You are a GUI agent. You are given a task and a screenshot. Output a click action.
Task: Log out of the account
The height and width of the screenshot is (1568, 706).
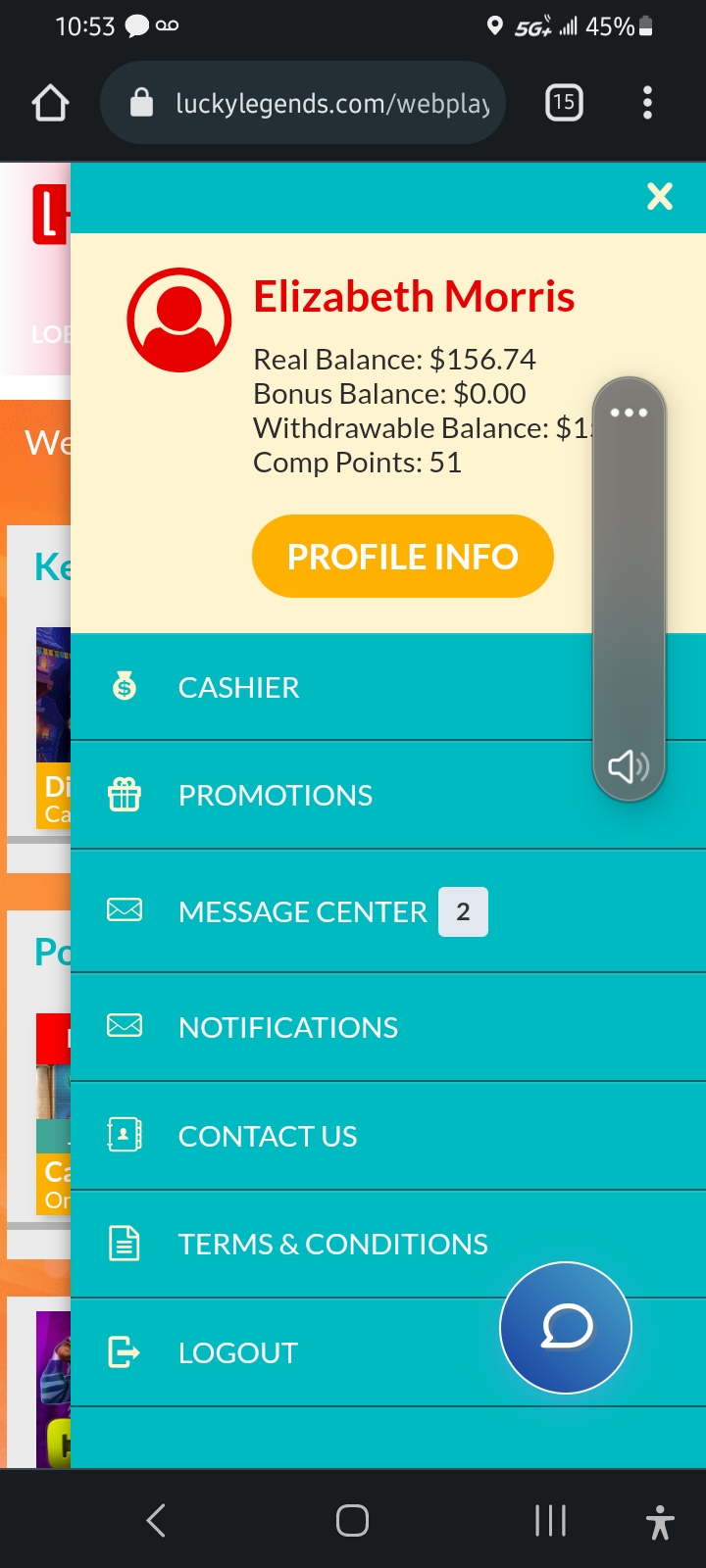237,1353
